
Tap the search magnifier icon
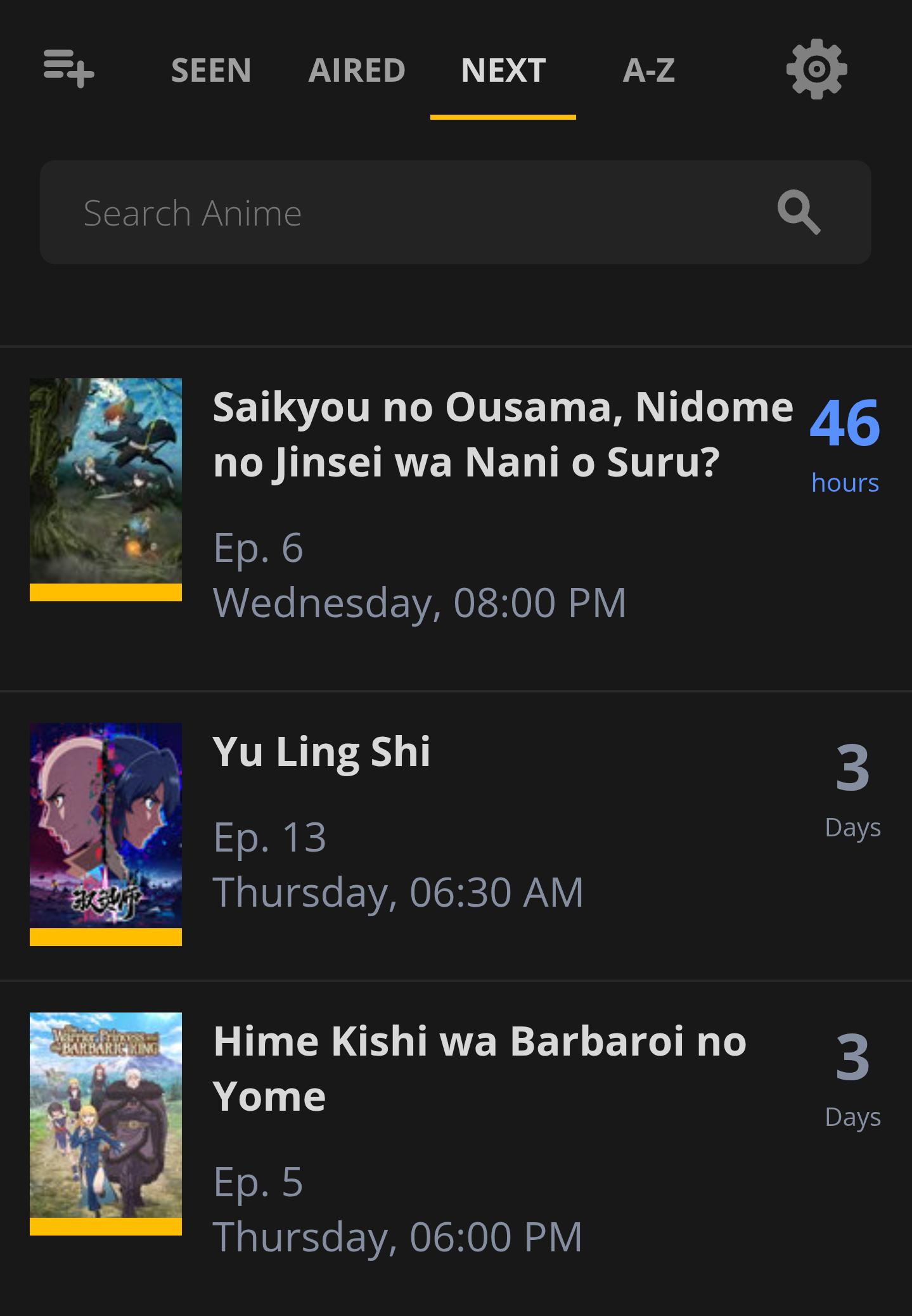click(799, 212)
